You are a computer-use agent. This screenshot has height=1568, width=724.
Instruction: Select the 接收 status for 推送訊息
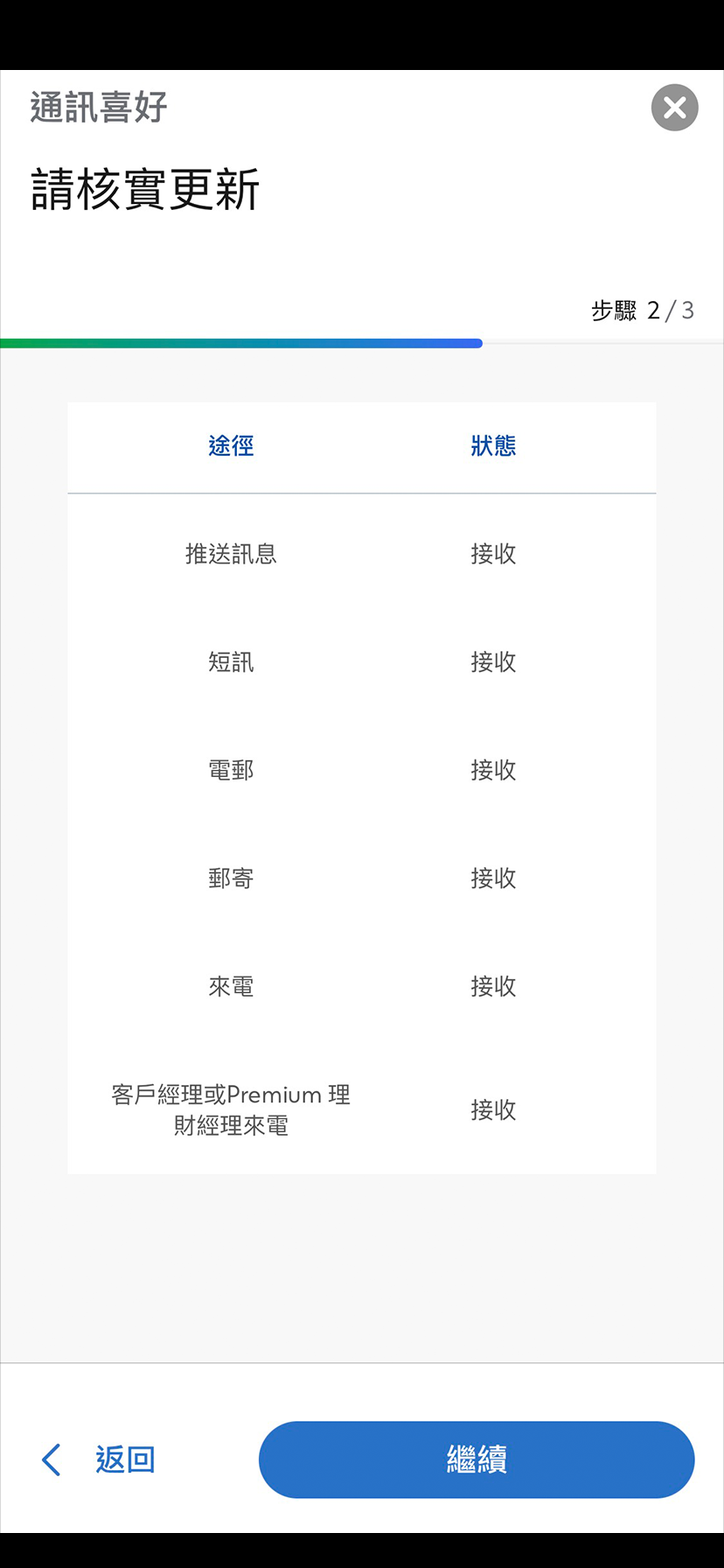click(493, 553)
